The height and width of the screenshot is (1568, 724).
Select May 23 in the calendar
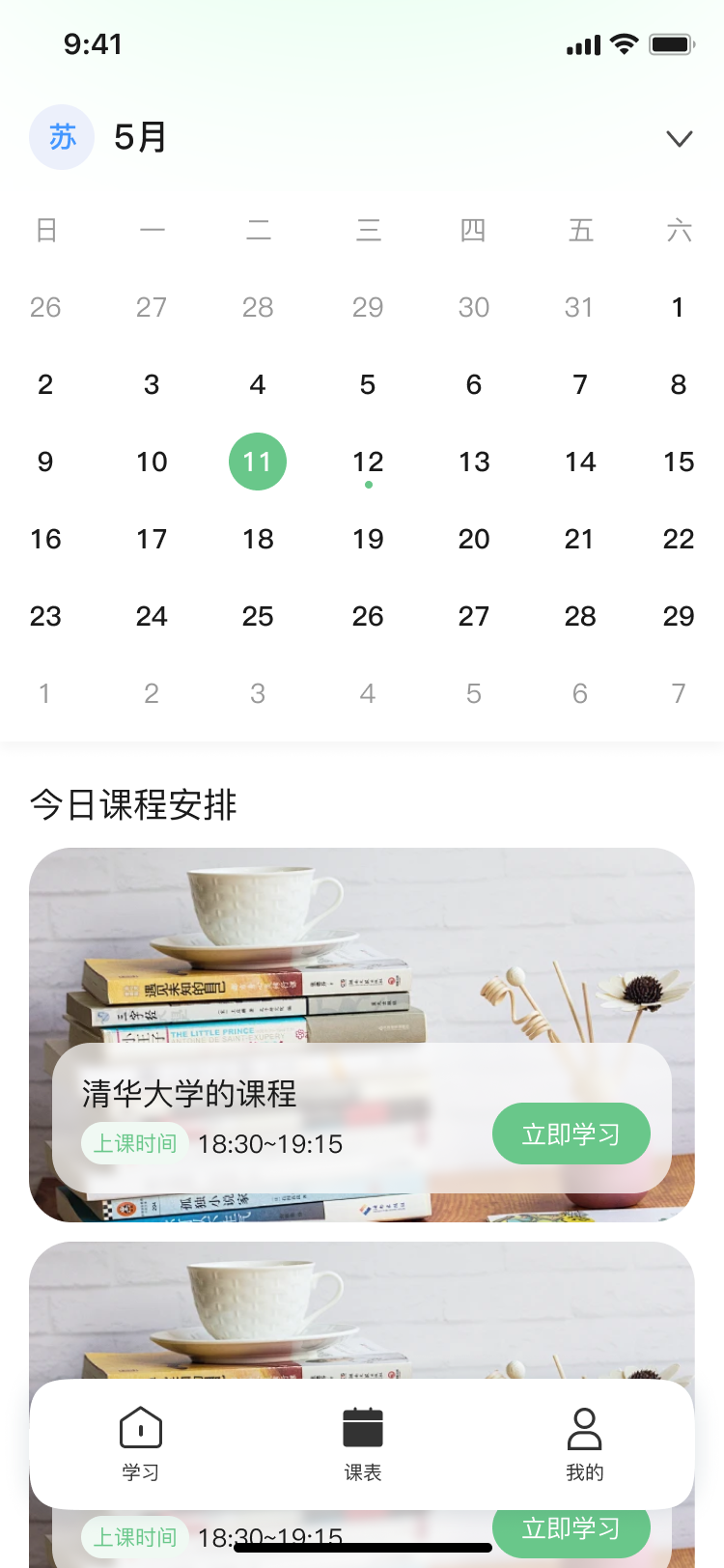(x=45, y=616)
